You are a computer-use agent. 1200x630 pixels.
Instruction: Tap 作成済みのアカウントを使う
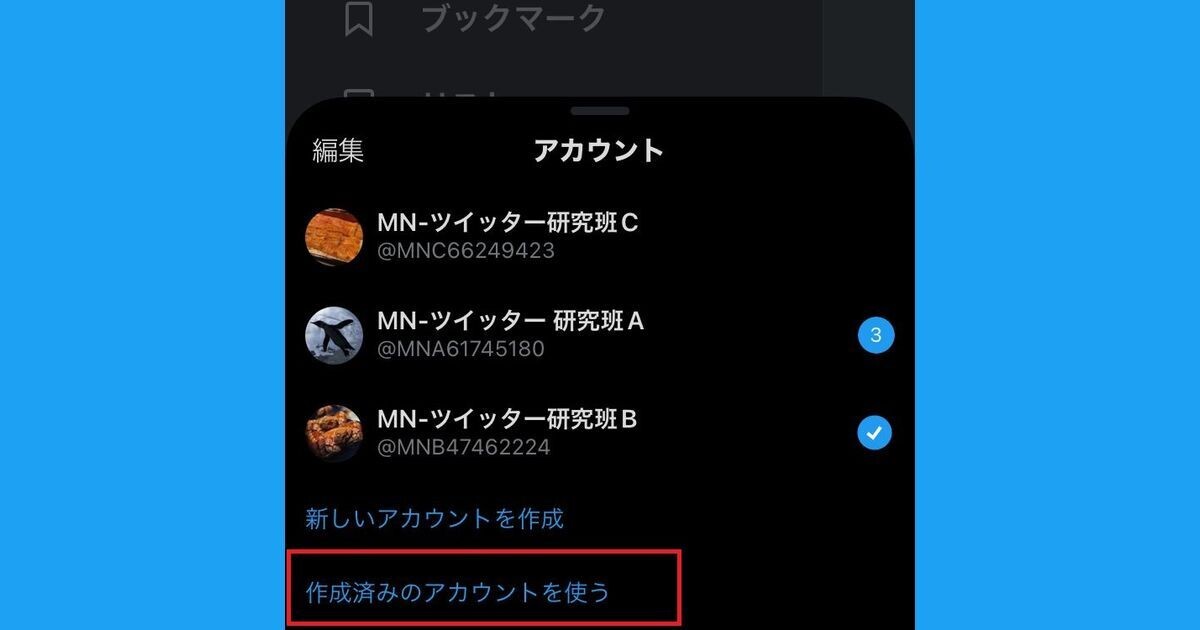tap(457, 591)
